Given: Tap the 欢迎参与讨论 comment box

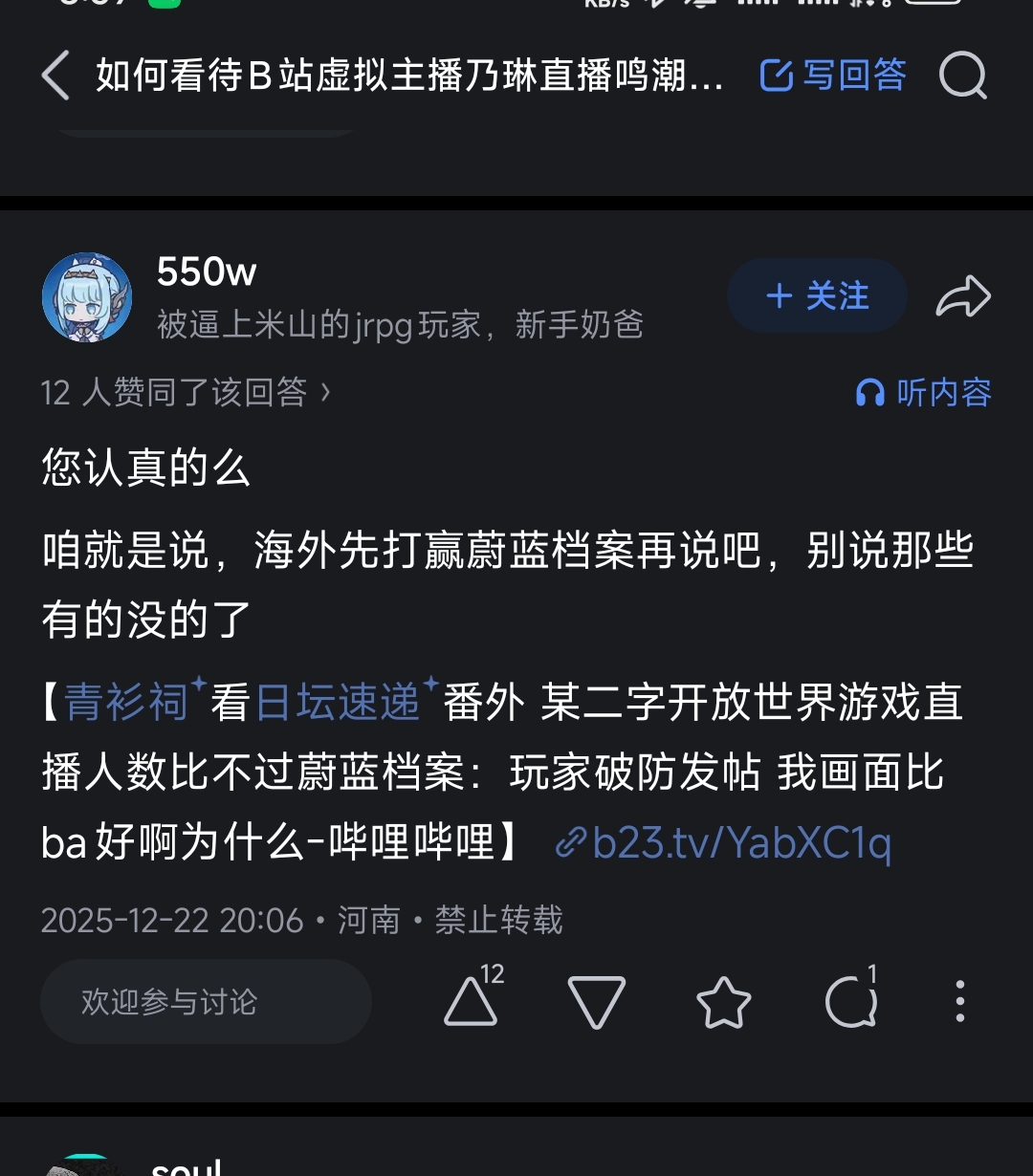Looking at the screenshot, I should point(205,1002).
